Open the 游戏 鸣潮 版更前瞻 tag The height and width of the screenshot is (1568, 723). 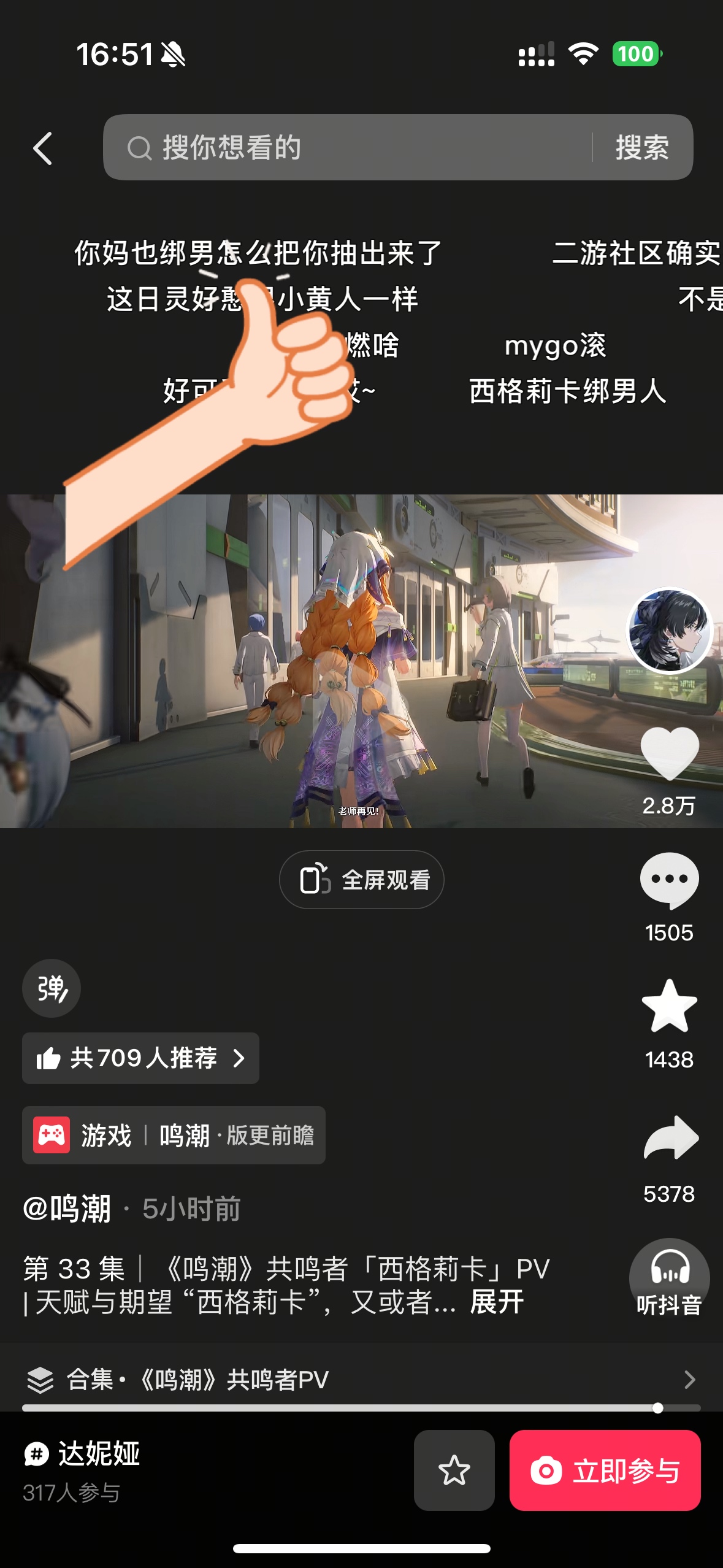tap(174, 1136)
